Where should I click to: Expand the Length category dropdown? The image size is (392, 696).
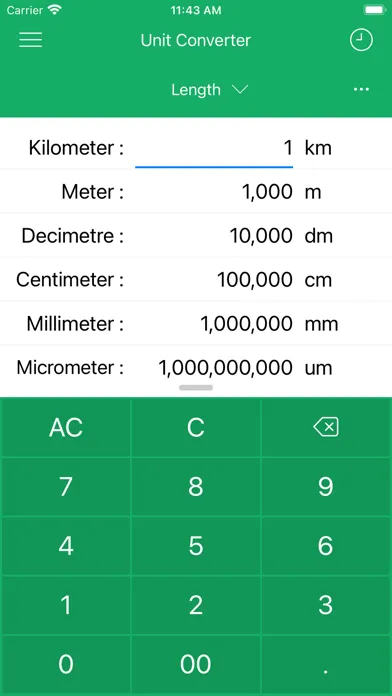[210, 90]
